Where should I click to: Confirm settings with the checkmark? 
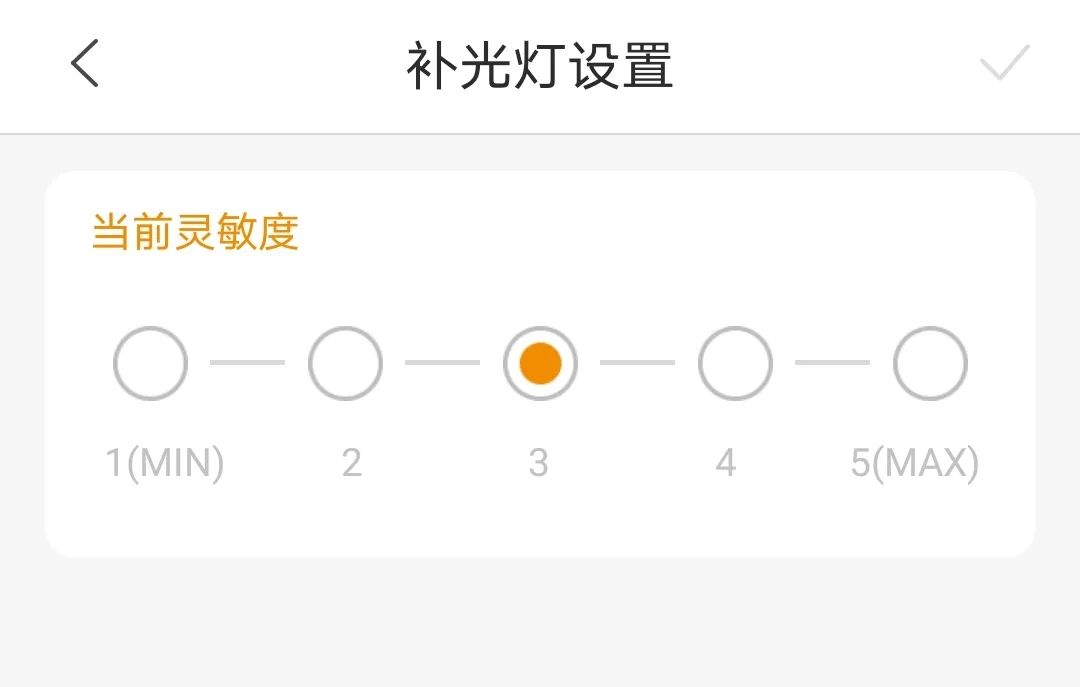click(1004, 64)
